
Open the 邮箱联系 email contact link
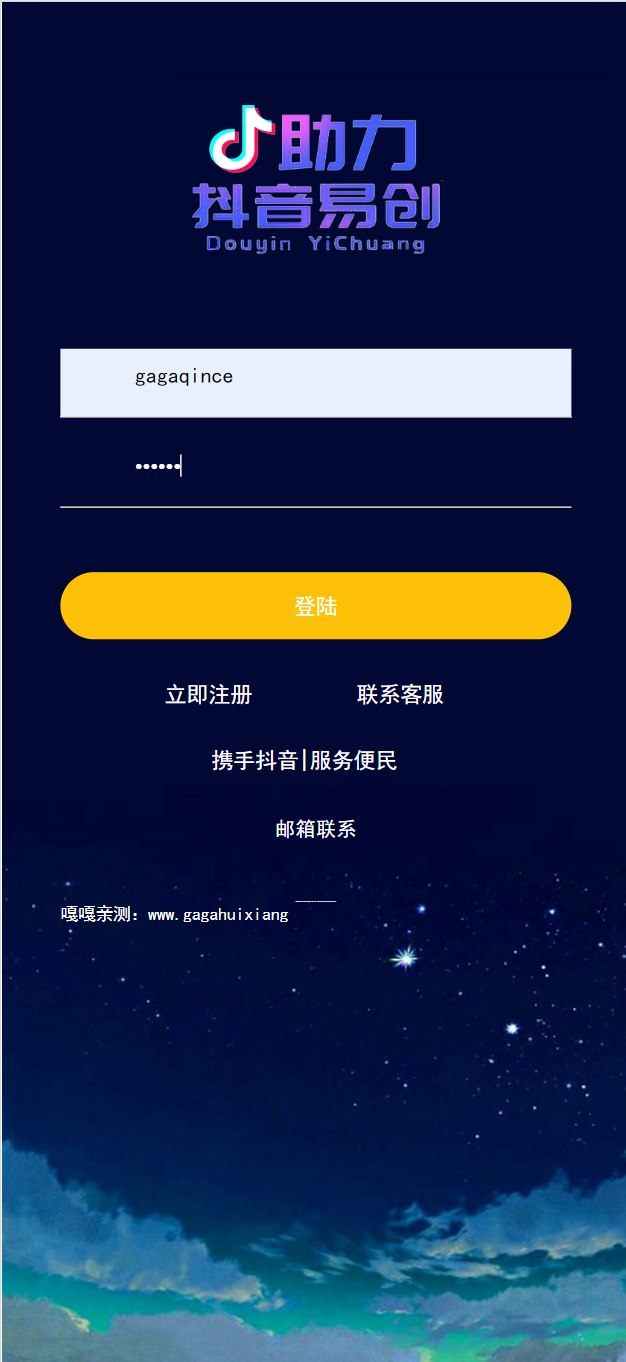pos(315,829)
